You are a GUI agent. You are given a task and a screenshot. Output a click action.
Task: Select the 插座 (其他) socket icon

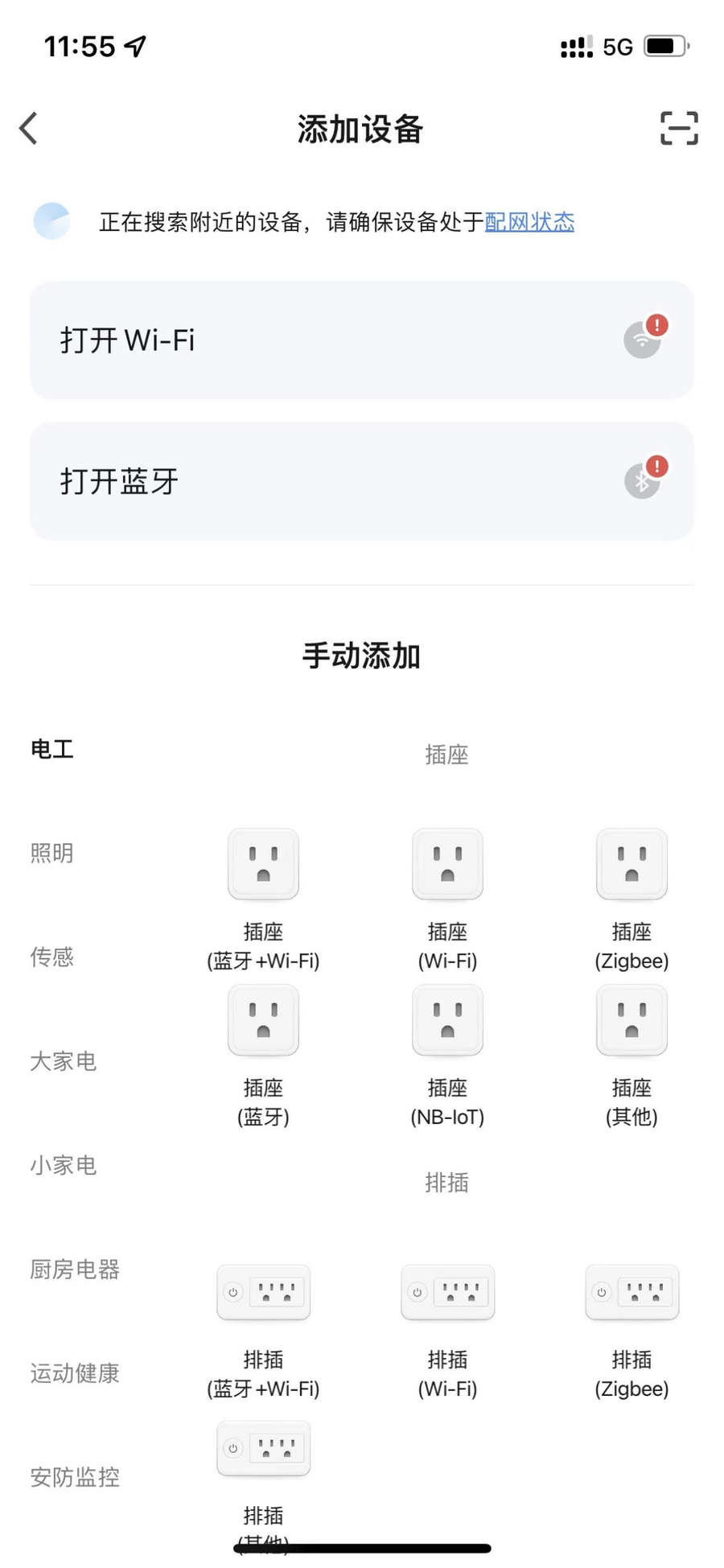[x=631, y=1020]
